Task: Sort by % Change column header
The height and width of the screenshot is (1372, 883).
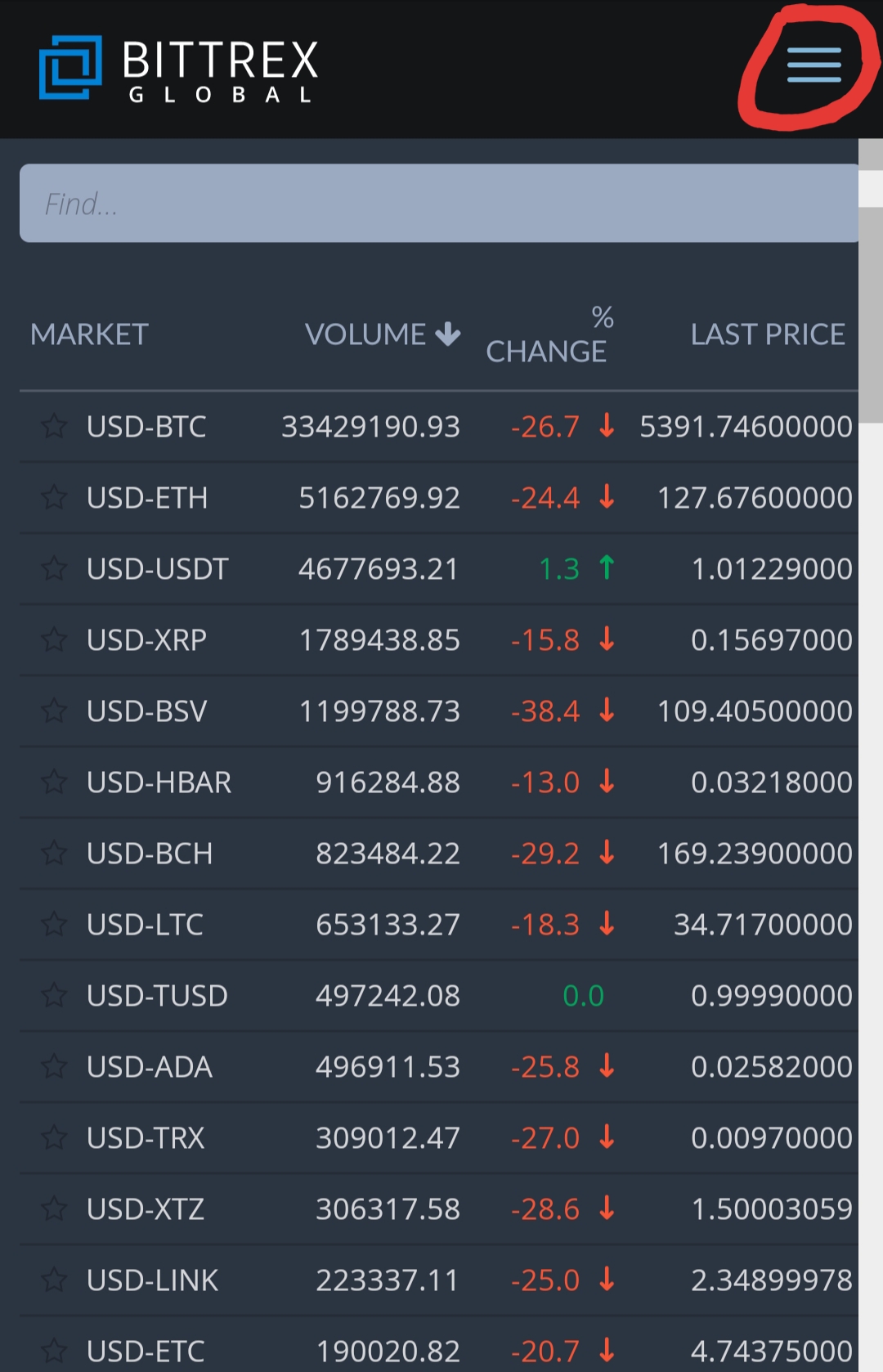Action: click(x=546, y=335)
